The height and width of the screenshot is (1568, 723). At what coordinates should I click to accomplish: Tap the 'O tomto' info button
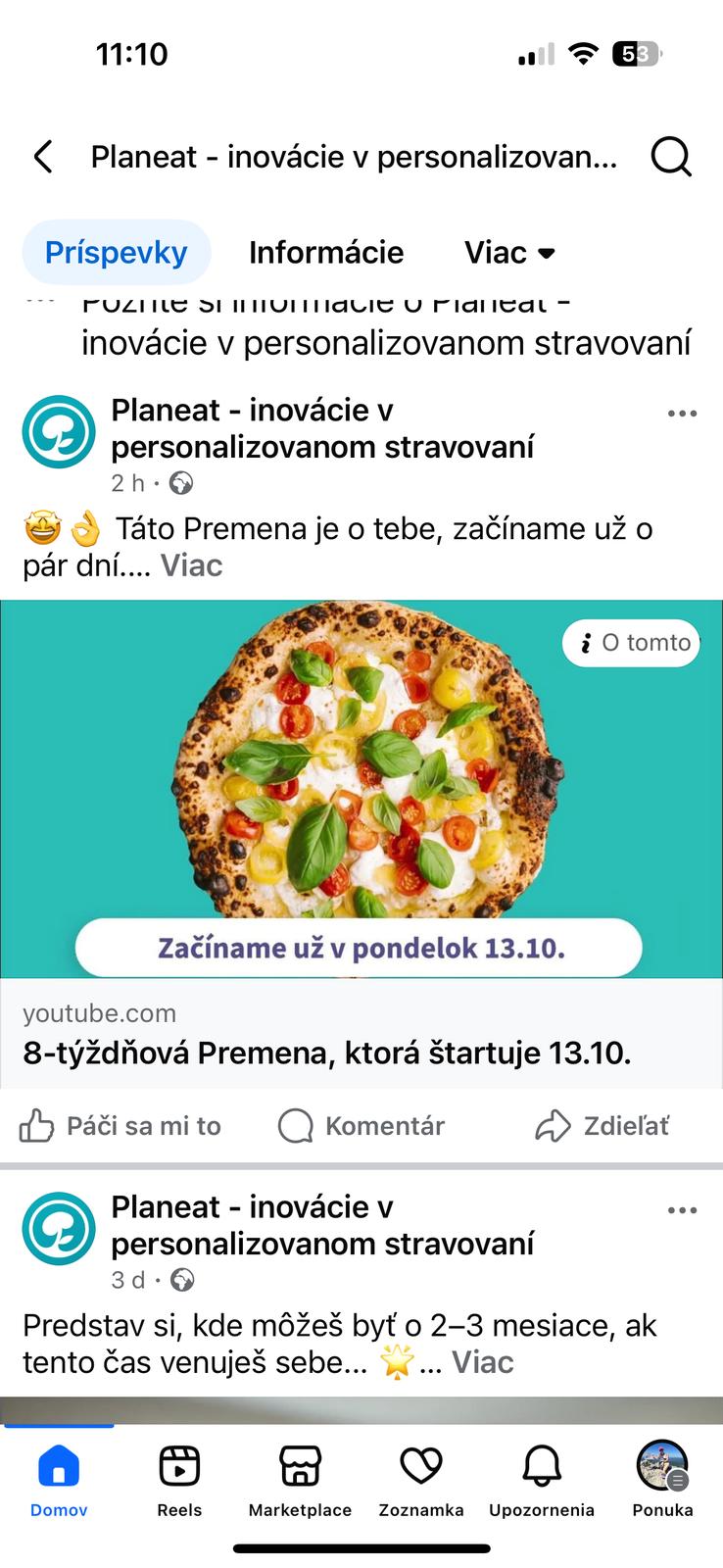[x=631, y=643]
